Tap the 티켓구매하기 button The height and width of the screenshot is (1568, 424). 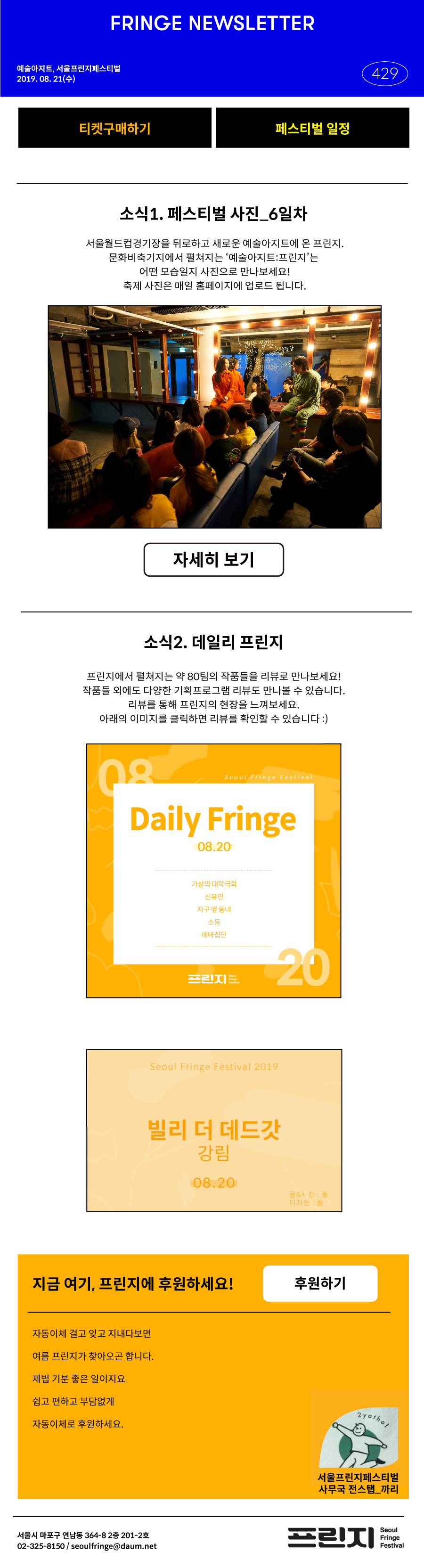coord(114,128)
